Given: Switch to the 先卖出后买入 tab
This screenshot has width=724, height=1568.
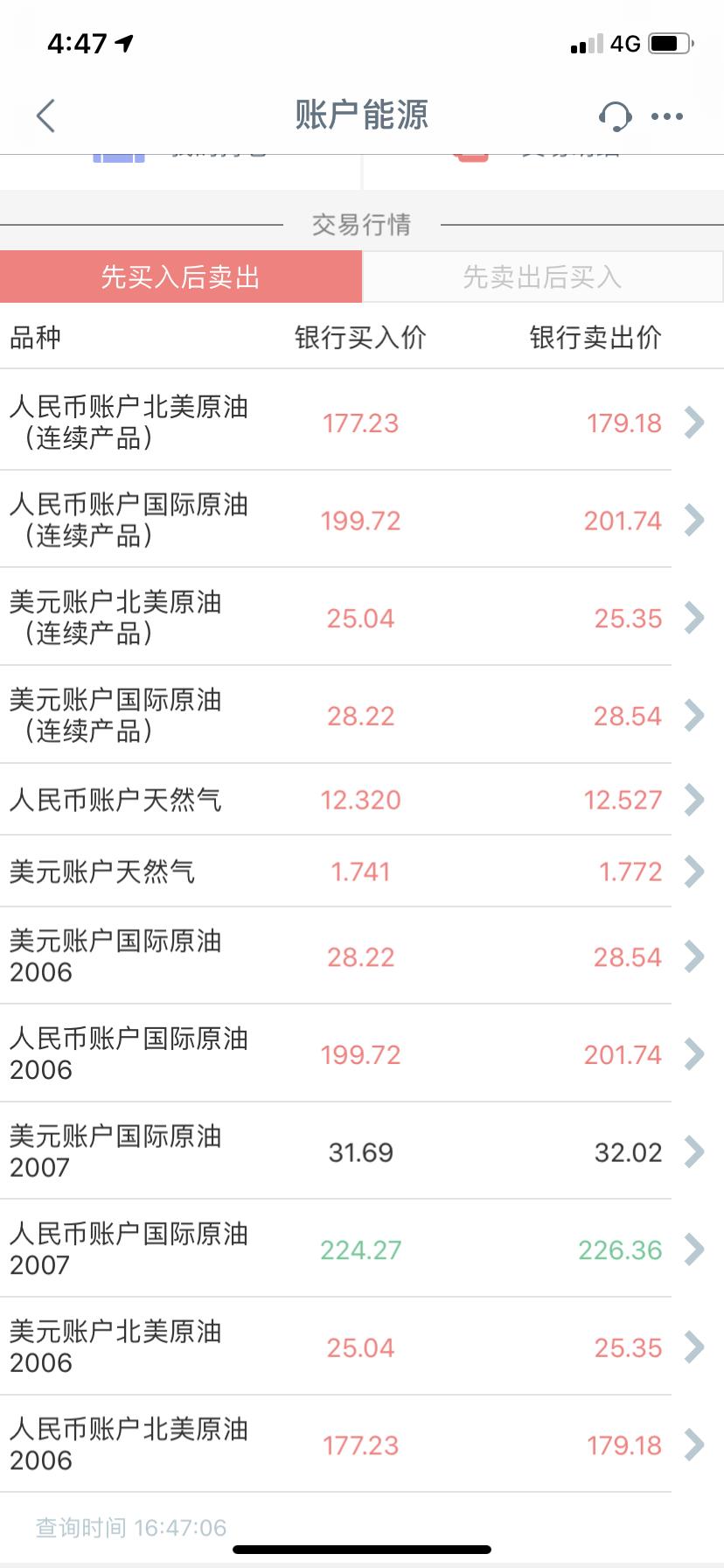Looking at the screenshot, I should pyautogui.click(x=543, y=277).
